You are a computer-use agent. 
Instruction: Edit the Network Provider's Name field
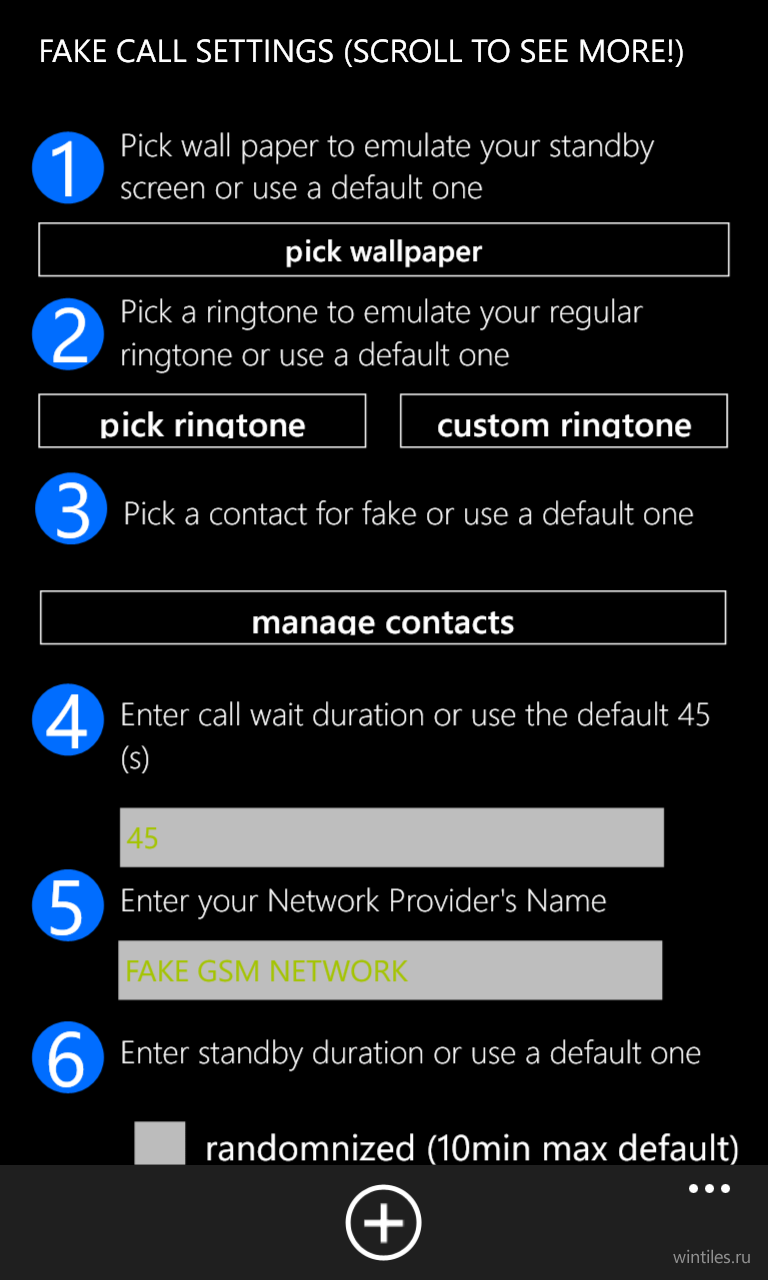coord(391,970)
